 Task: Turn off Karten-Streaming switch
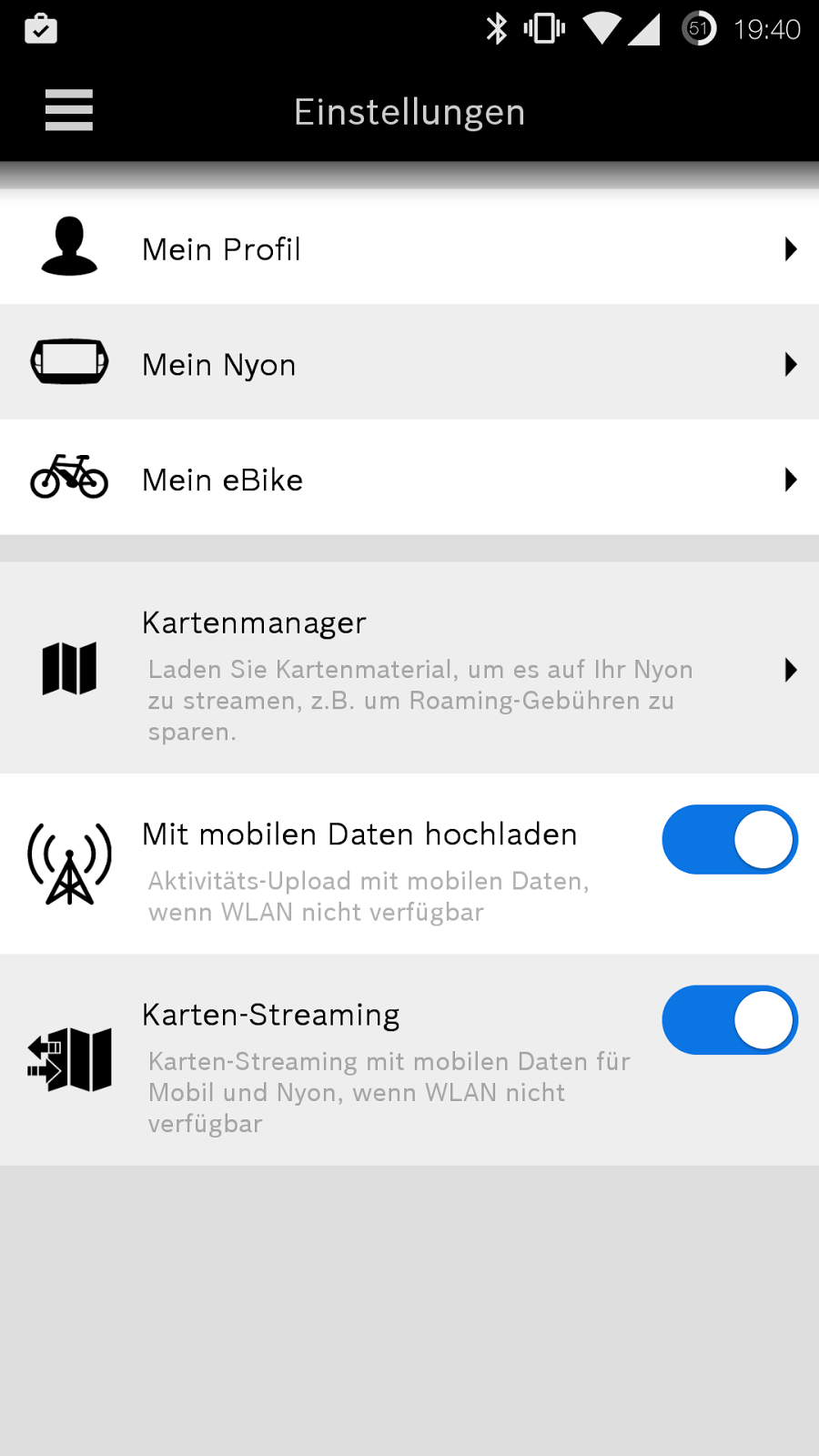(729, 1020)
